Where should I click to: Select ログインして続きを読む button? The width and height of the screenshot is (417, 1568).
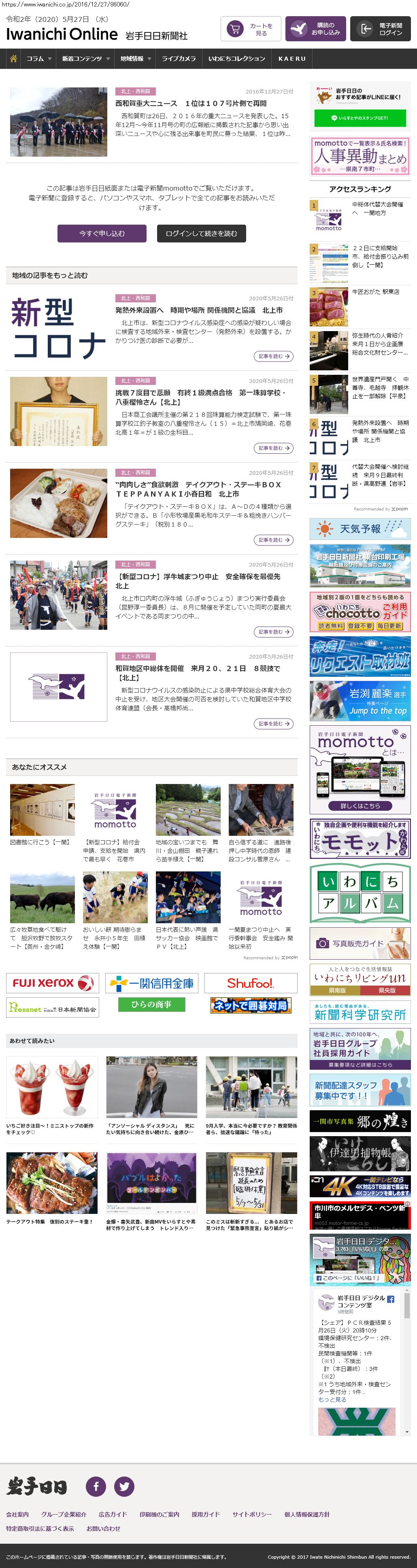201,233
